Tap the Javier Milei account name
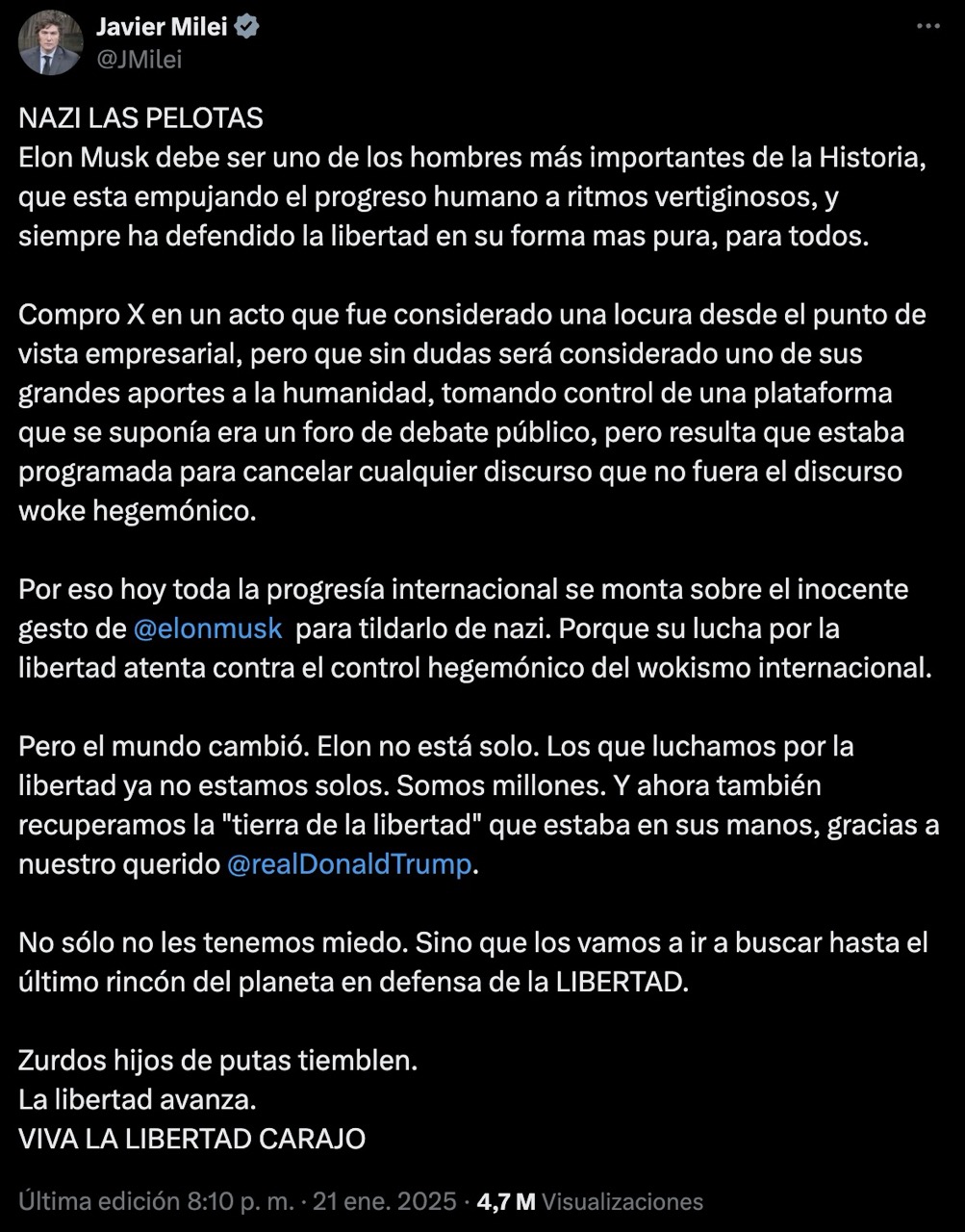965x1232 pixels. [162, 27]
